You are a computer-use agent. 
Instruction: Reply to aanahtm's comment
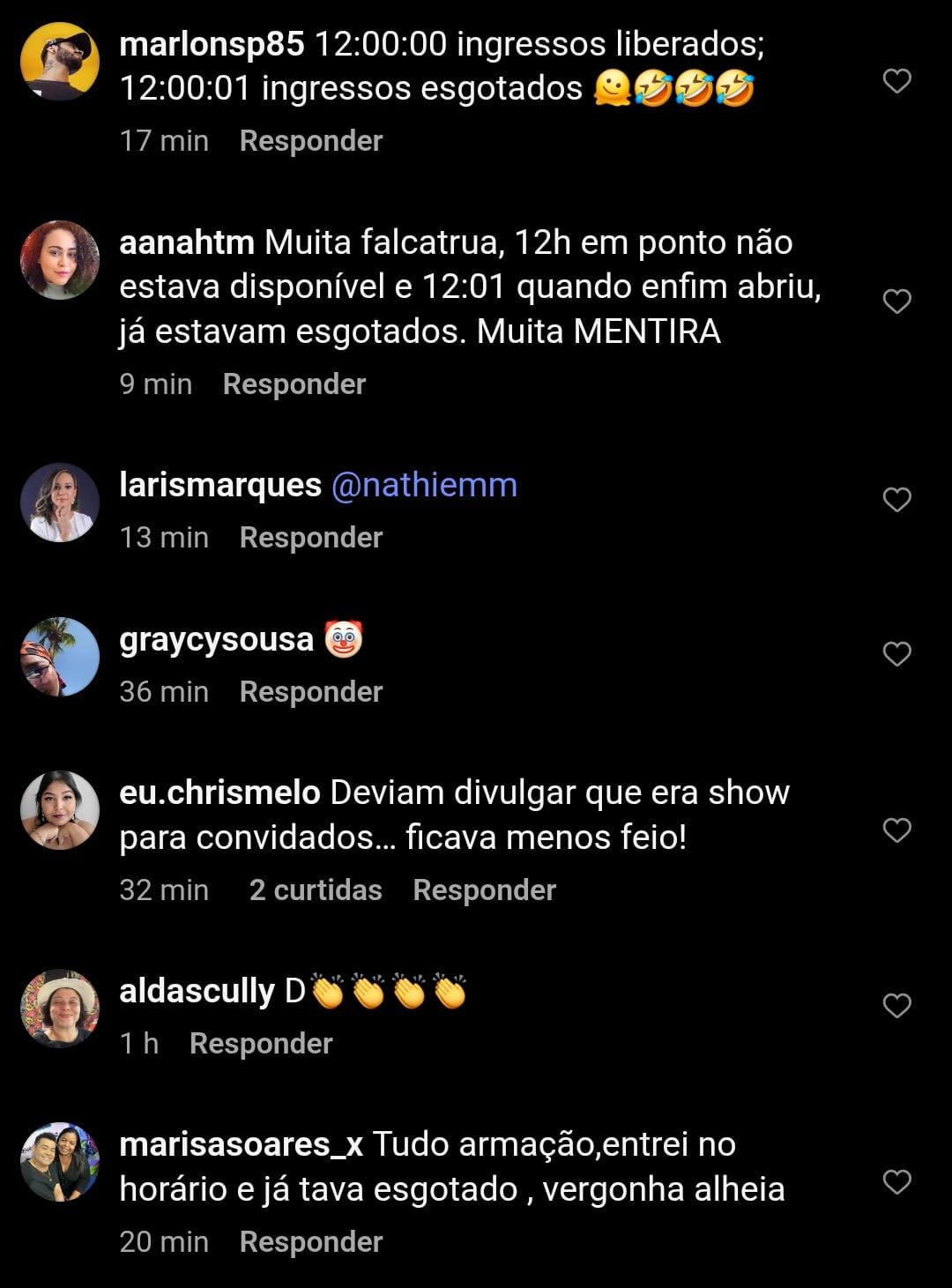(x=294, y=384)
